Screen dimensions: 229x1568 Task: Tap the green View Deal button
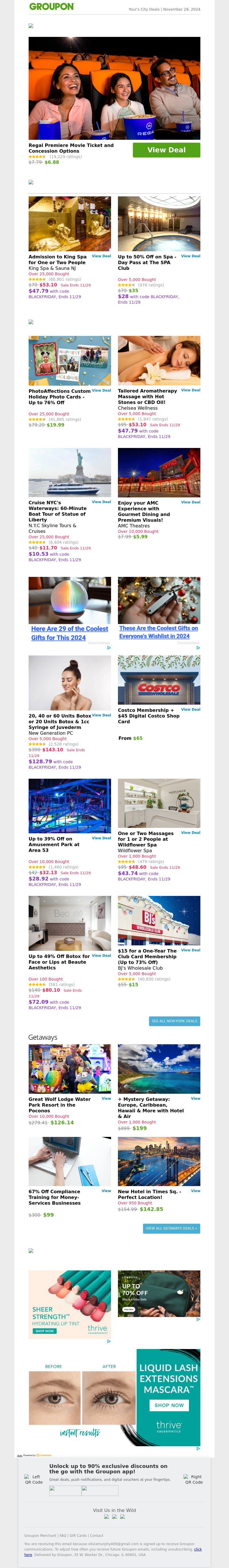pyautogui.click(x=166, y=150)
